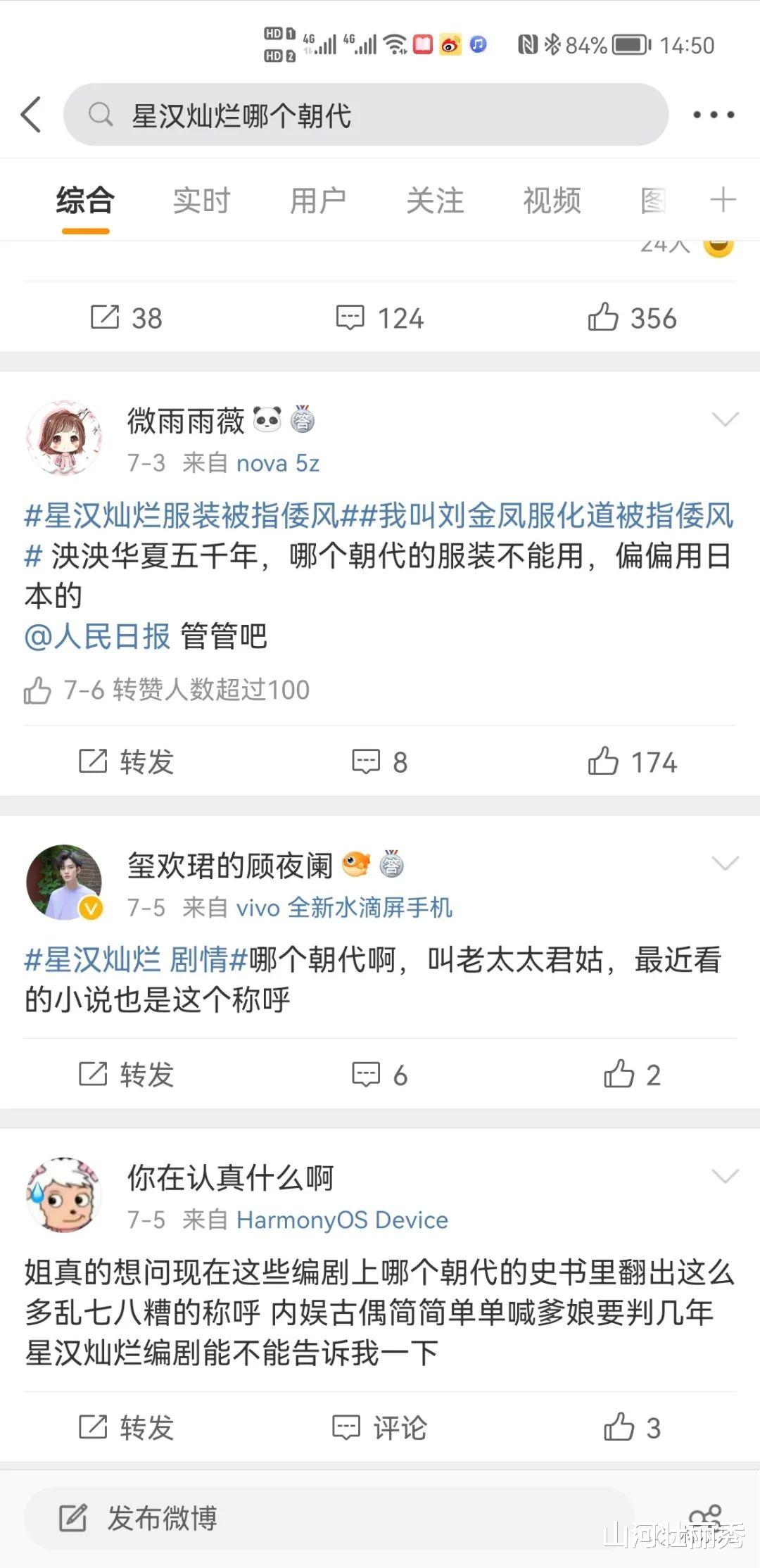Screen dimensions: 760x1568
Task: Open the three-dot more options menu
Action: click(x=714, y=115)
